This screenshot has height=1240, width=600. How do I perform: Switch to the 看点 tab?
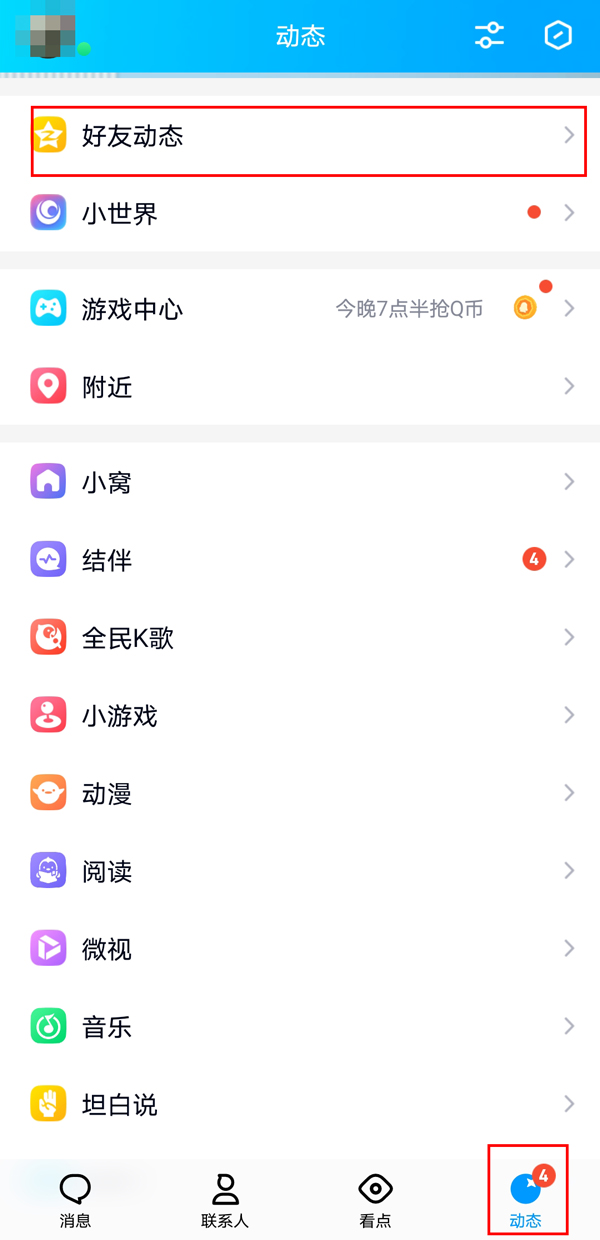pos(375,1200)
